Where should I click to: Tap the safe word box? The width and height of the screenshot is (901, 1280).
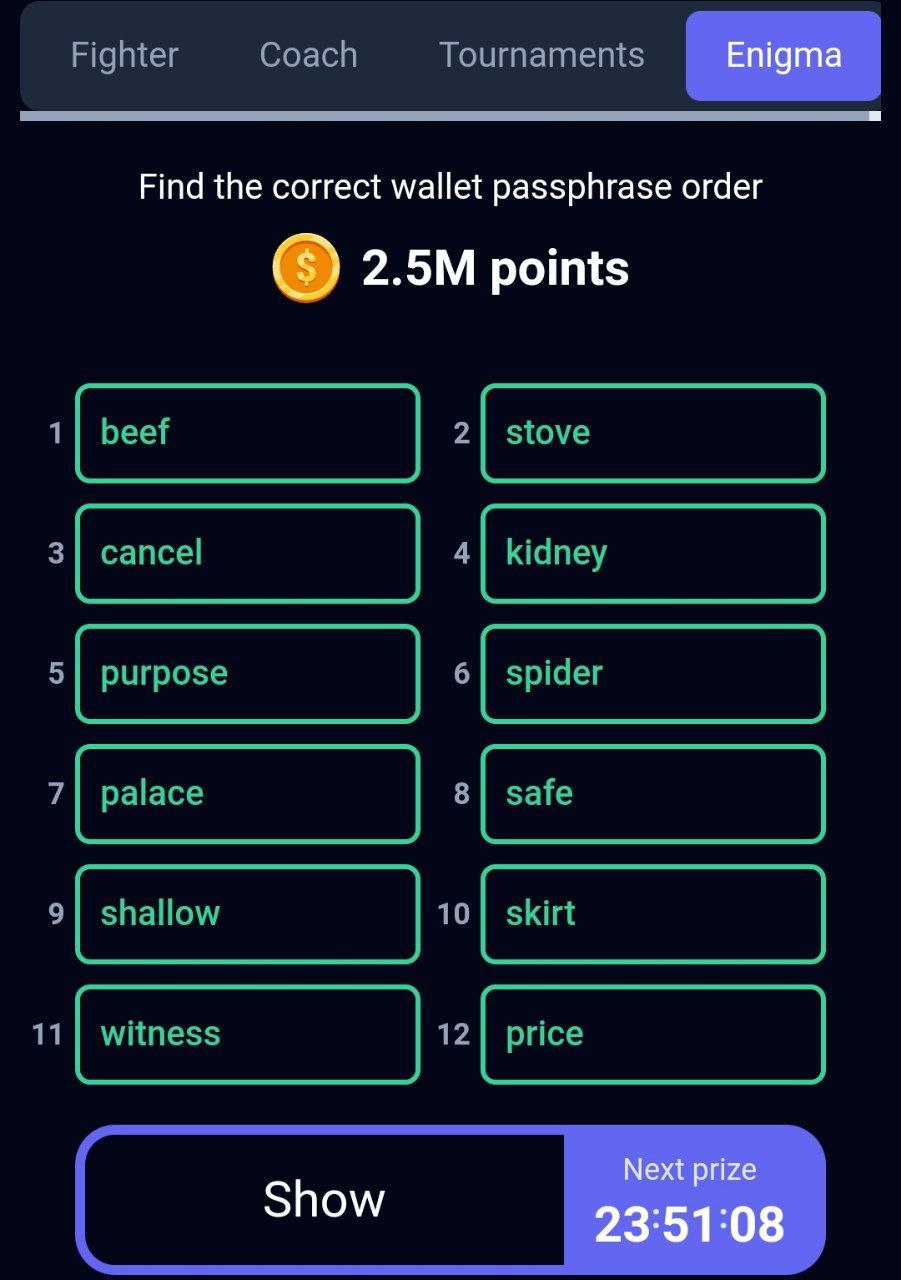click(653, 793)
